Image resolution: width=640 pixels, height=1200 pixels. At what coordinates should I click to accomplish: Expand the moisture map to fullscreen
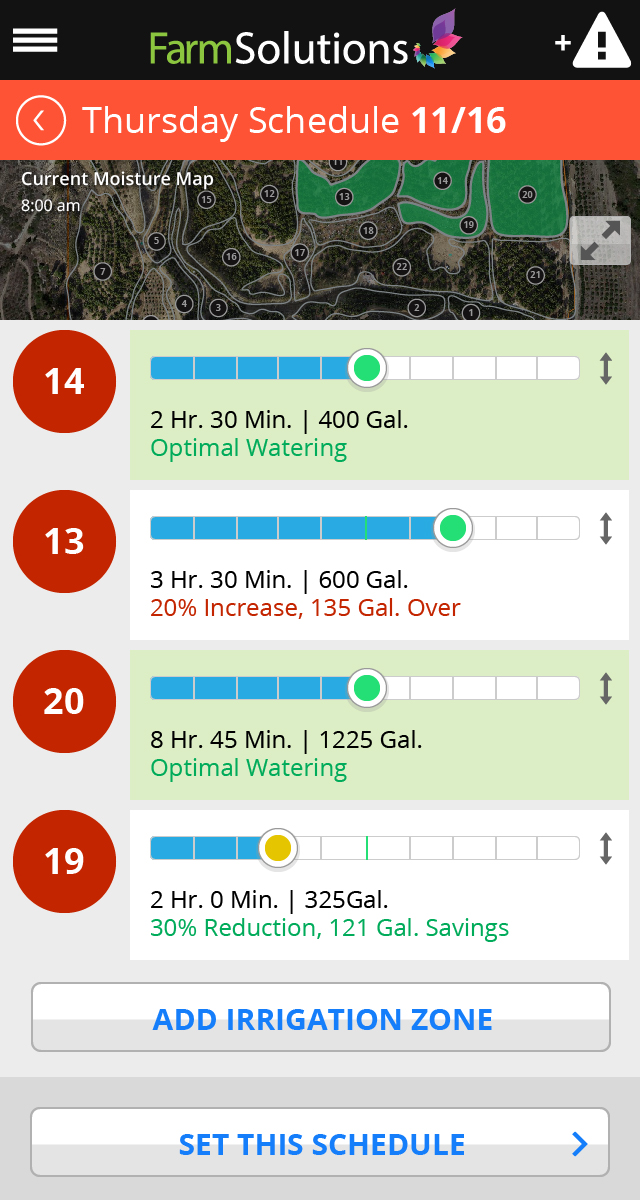point(600,240)
